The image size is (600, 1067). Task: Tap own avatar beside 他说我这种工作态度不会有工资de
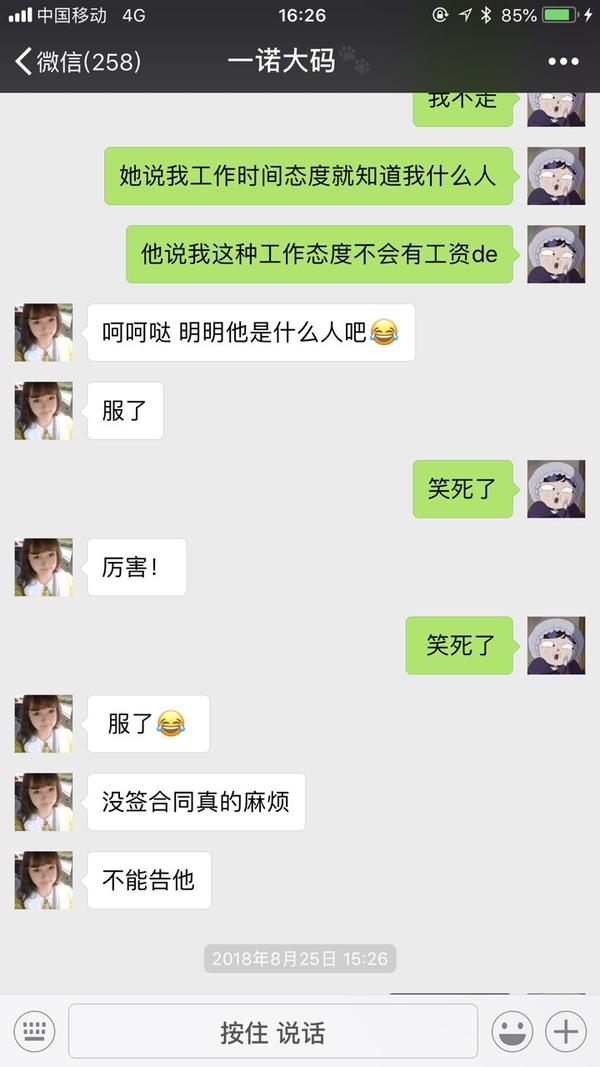(556, 254)
